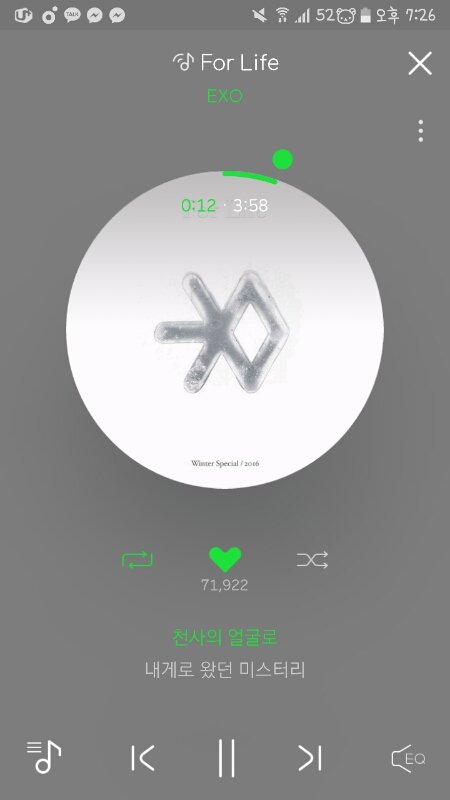Image resolution: width=450 pixels, height=800 pixels.
Task: Enable shuffle playback
Action: point(312,560)
